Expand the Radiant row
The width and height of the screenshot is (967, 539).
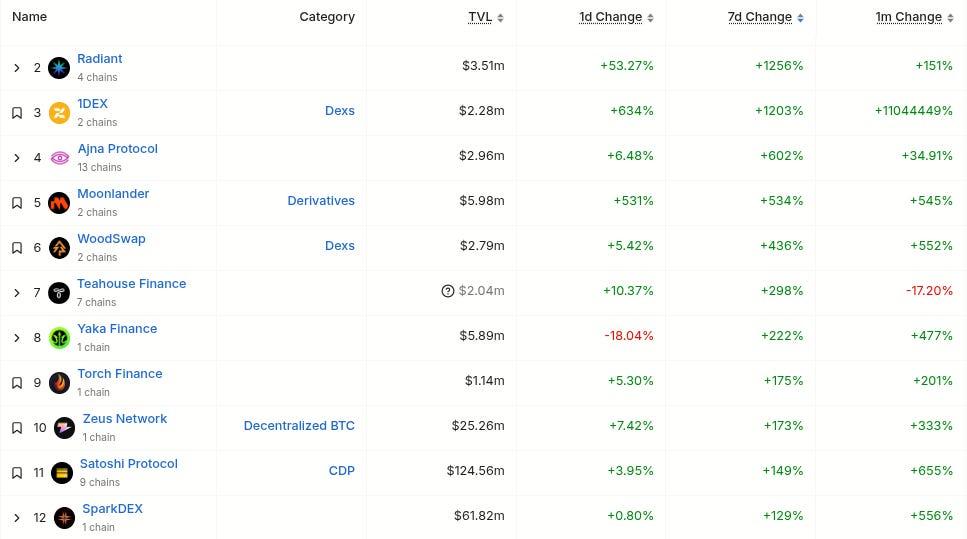pyautogui.click(x=17, y=68)
